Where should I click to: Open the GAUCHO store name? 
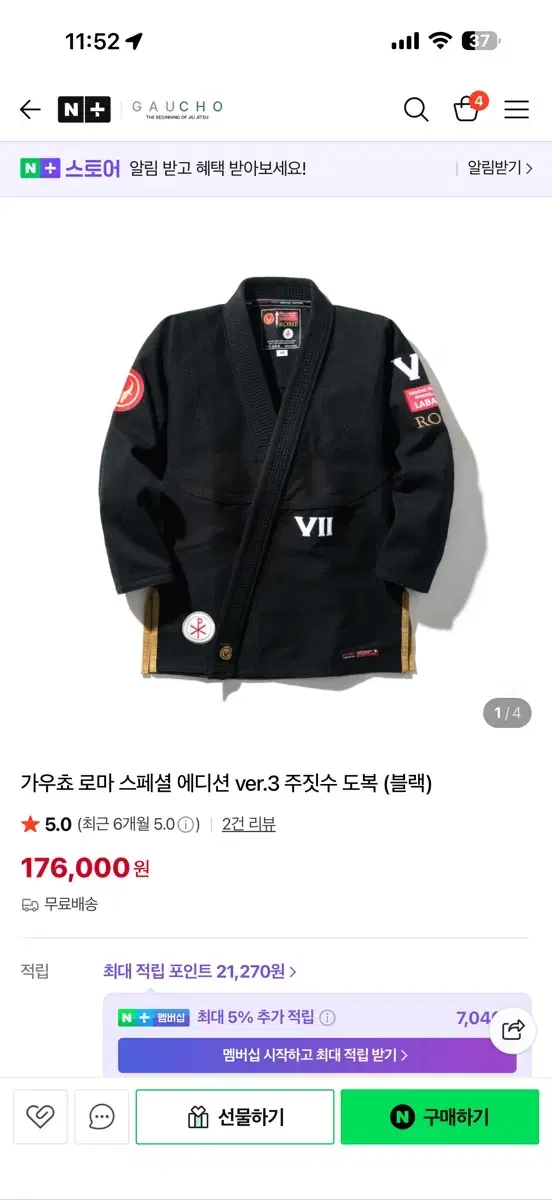click(178, 109)
